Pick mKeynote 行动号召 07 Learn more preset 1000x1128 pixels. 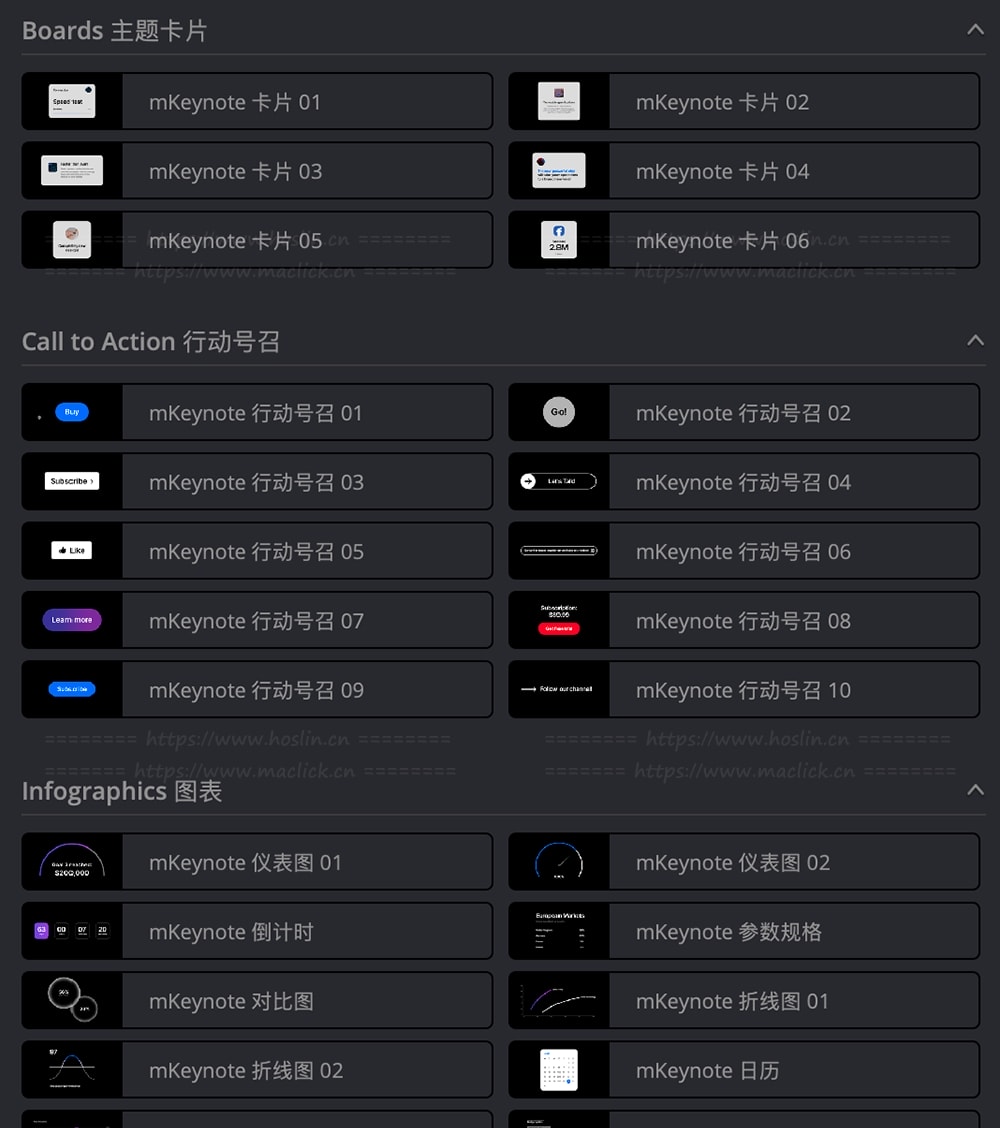point(257,620)
